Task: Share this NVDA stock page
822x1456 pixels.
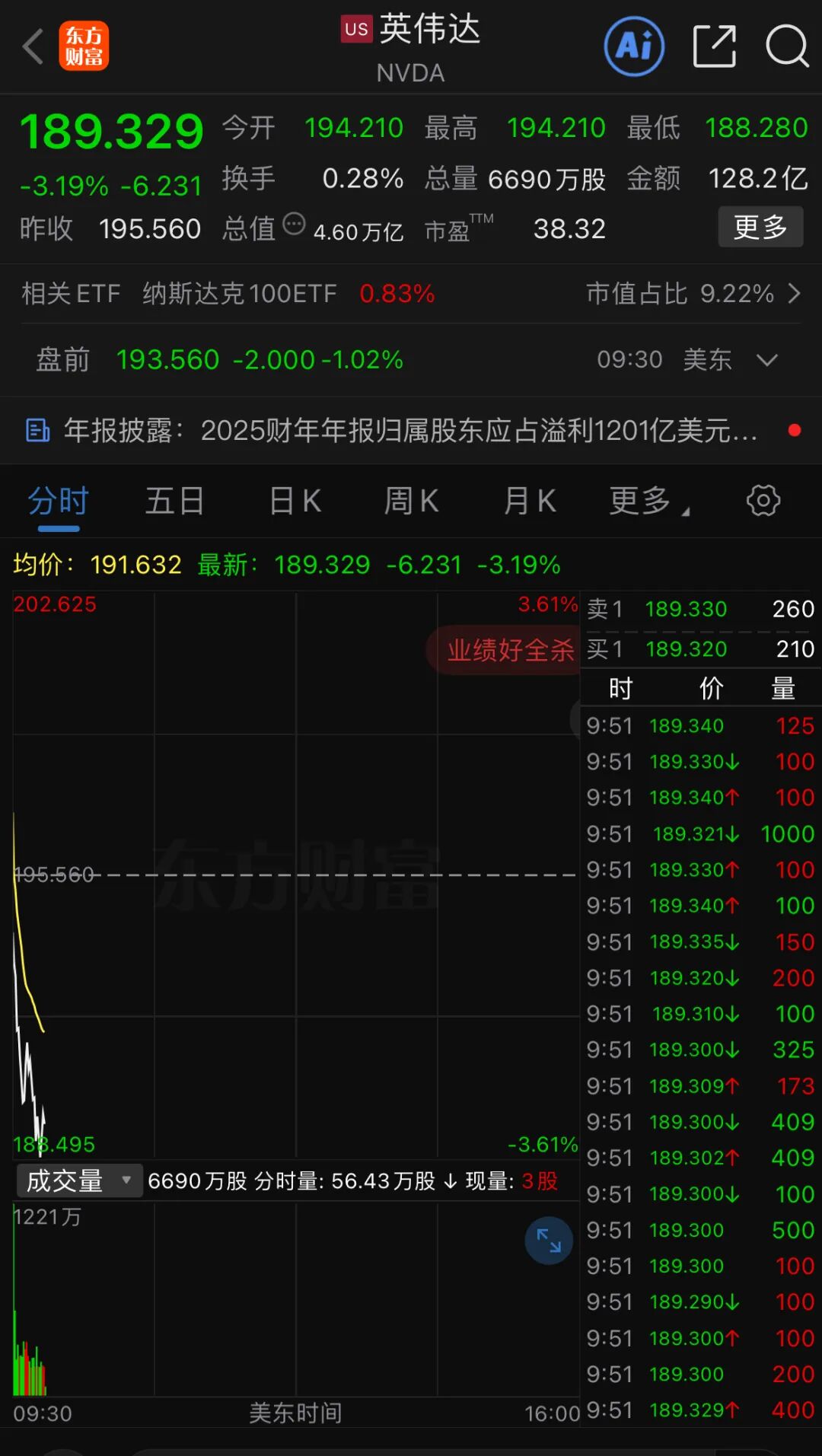Action: coord(715,46)
